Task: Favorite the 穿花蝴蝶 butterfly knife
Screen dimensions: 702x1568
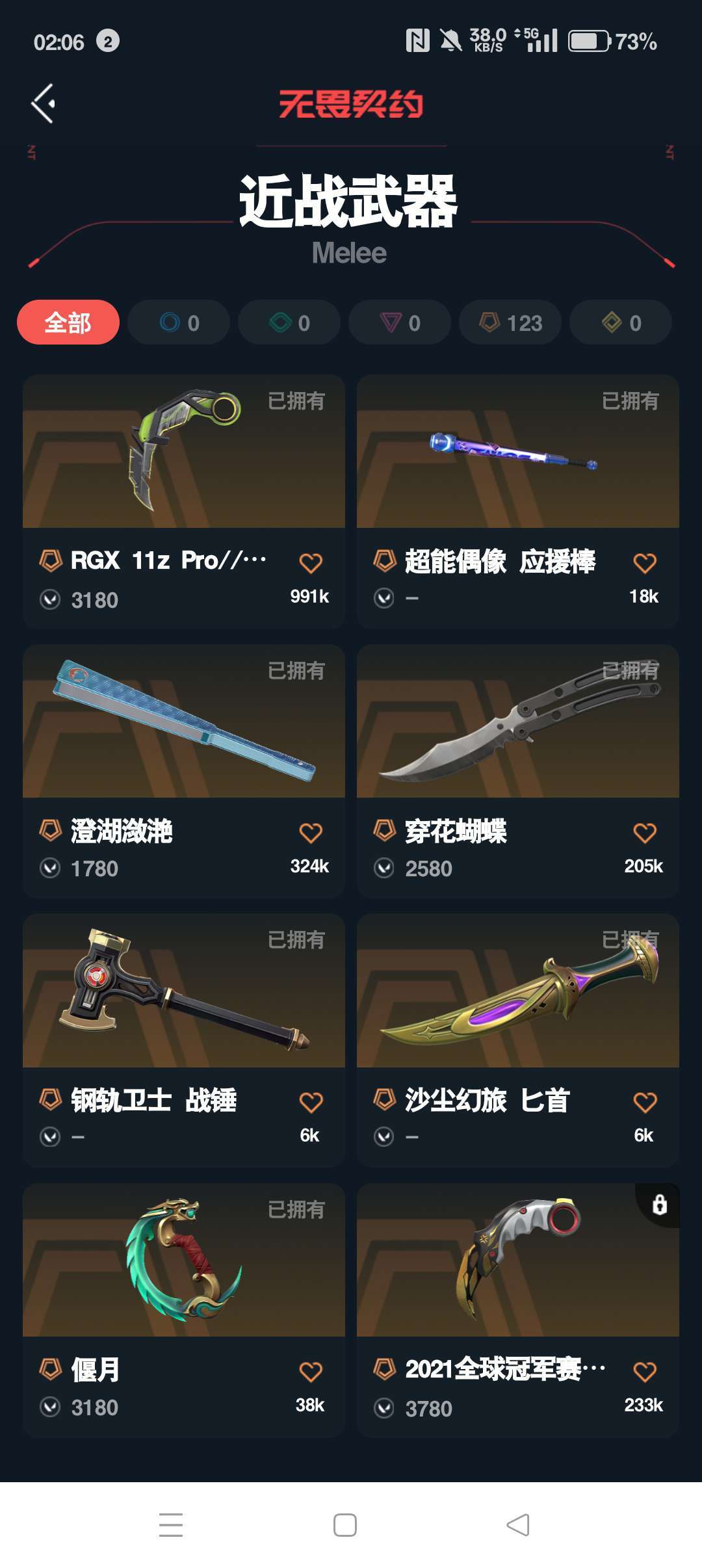Action: 646,835
